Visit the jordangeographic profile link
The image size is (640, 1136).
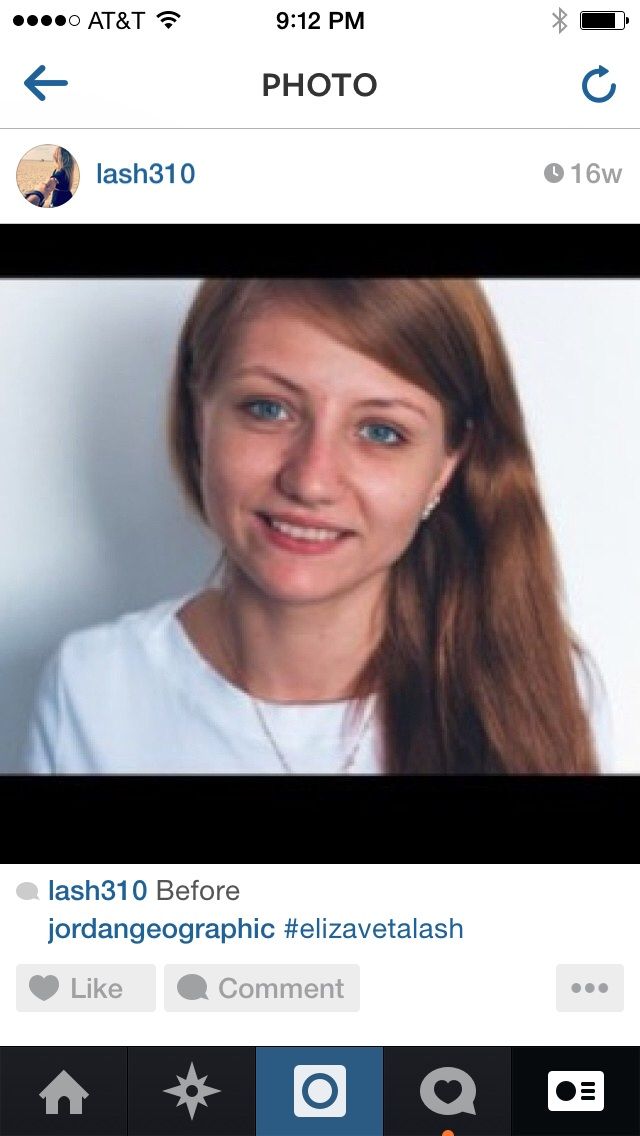(161, 928)
